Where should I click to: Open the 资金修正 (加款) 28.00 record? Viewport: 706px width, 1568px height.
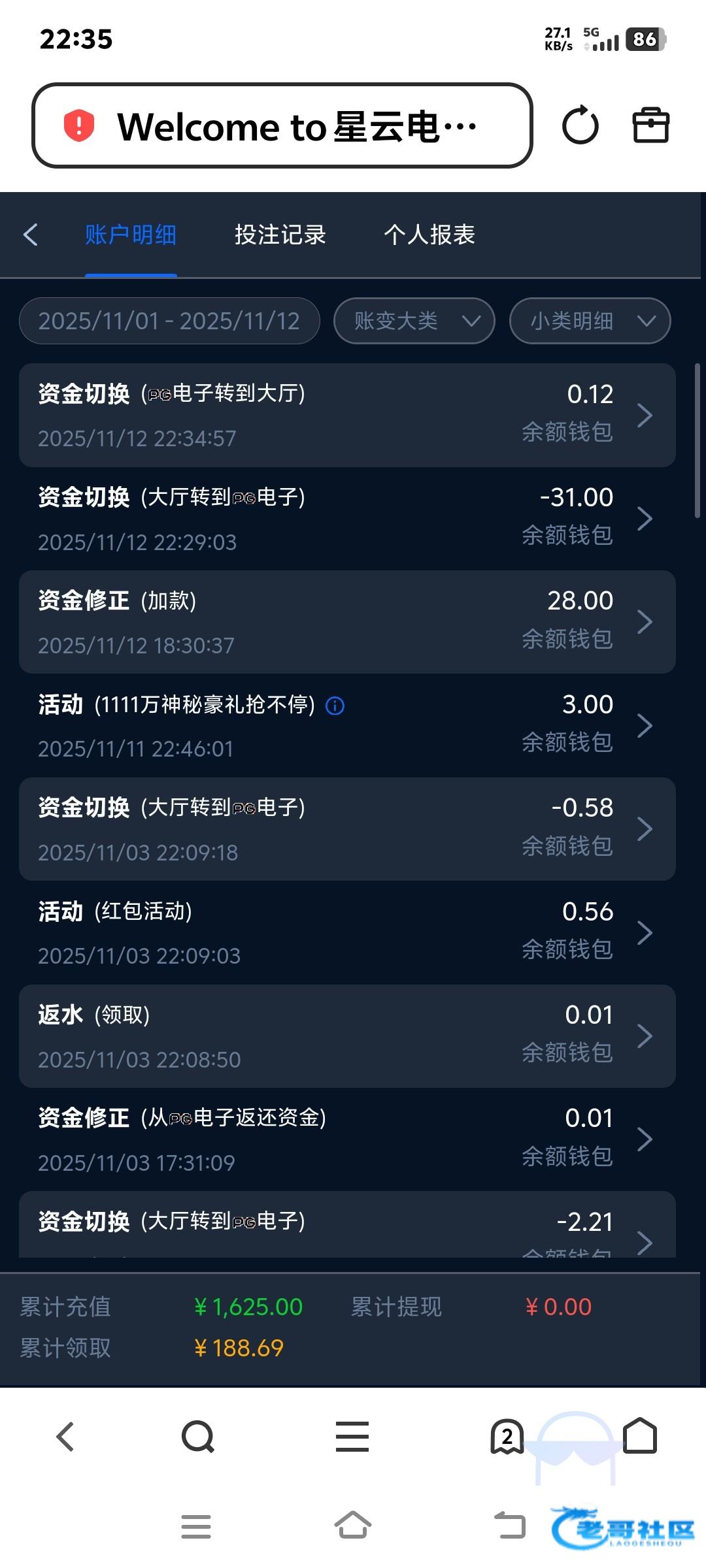(x=347, y=622)
